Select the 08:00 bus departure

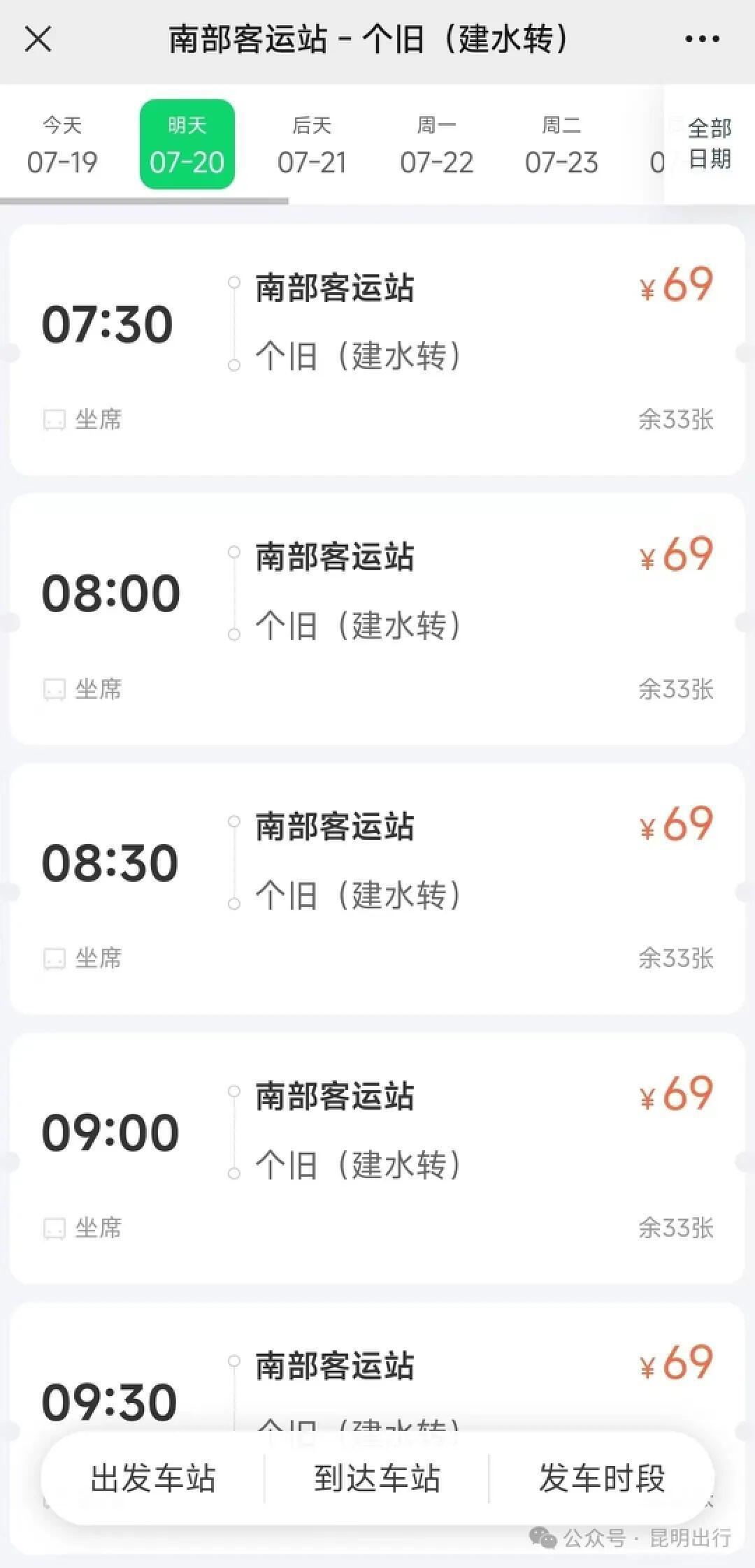click(x=377, y=619)
